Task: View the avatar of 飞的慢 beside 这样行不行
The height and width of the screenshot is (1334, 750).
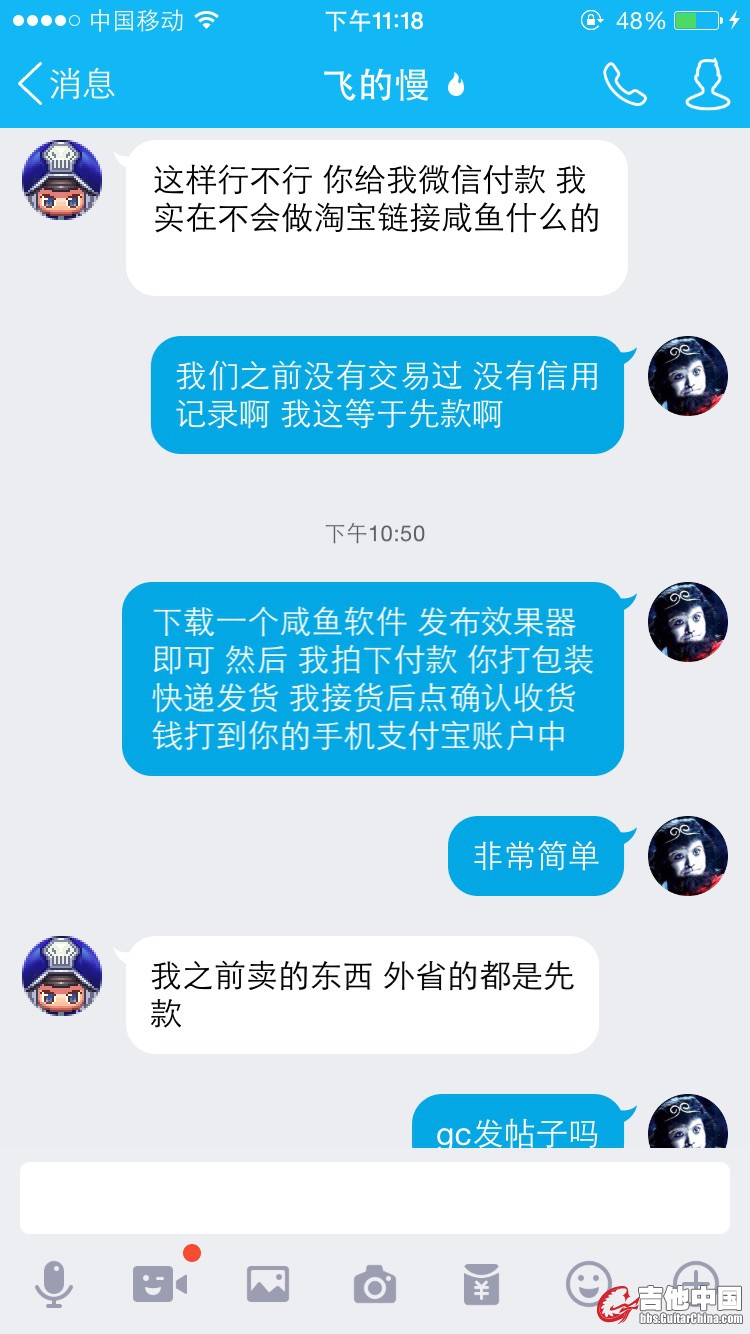Action: click(62, 180)
